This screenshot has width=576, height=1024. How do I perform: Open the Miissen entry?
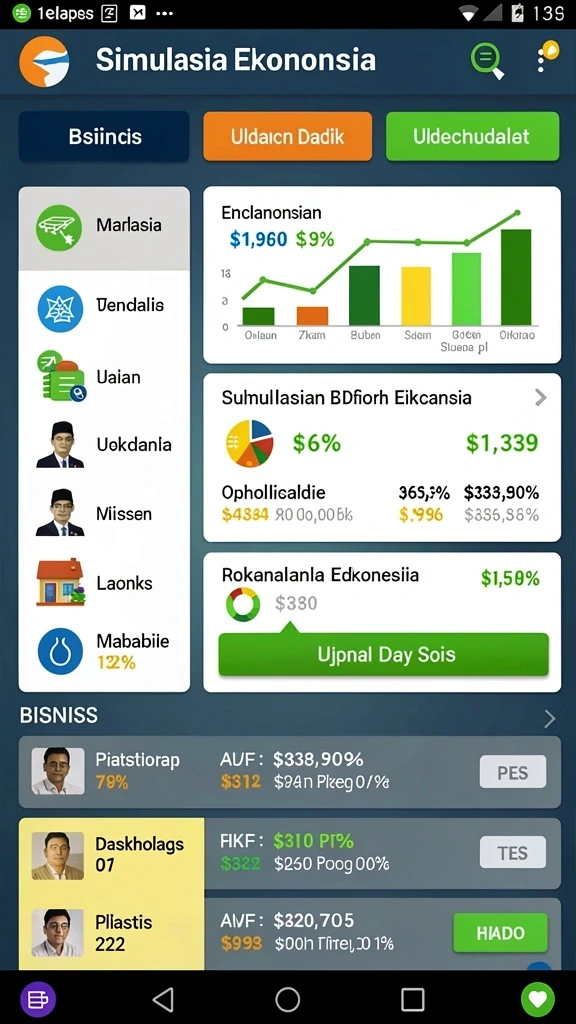coord(104,513)
